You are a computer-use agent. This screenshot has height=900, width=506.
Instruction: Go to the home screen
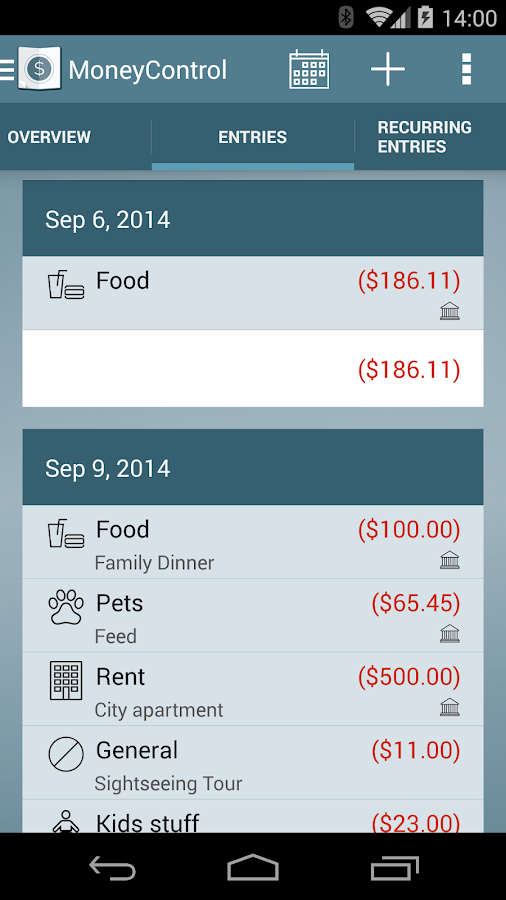pos(252,867)
